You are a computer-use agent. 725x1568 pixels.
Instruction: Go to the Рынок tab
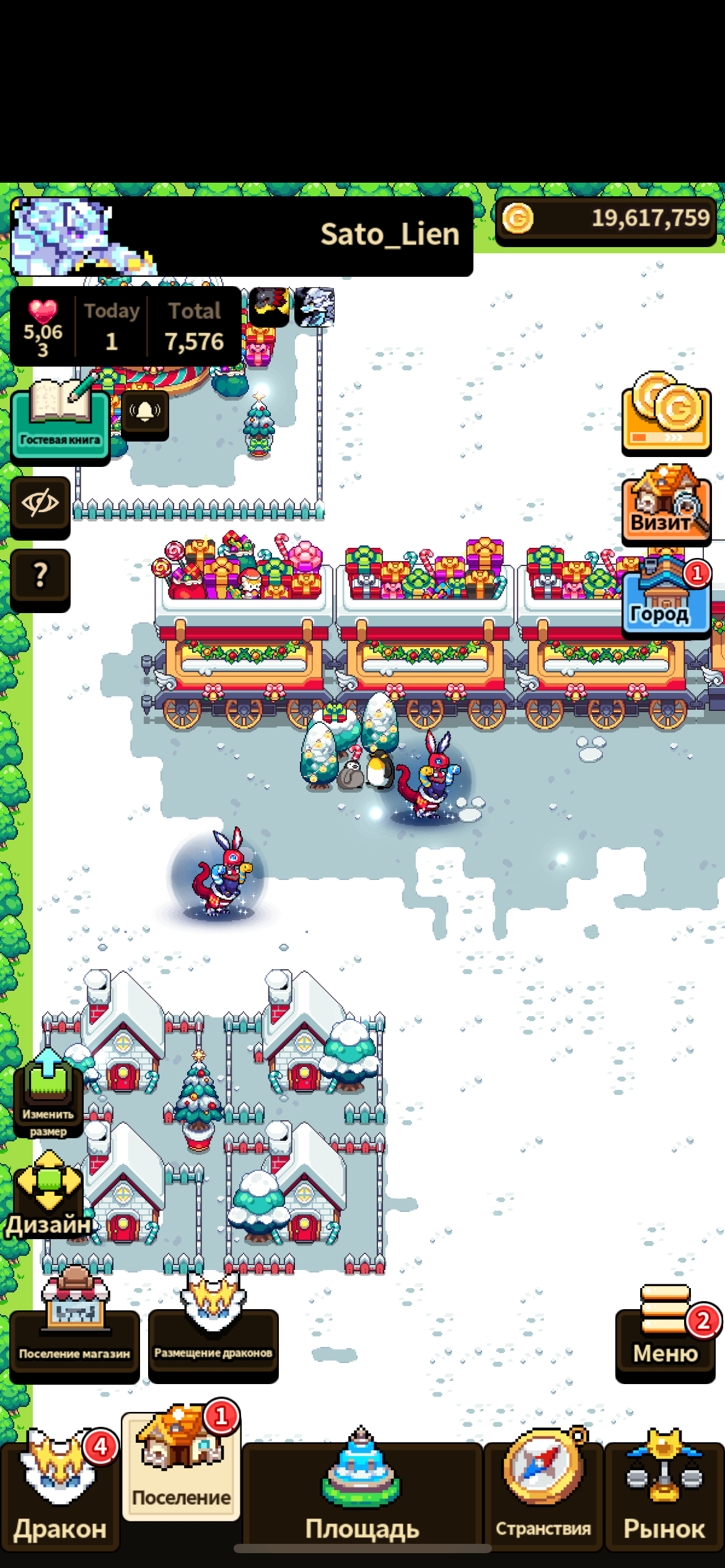[664, 1489]
